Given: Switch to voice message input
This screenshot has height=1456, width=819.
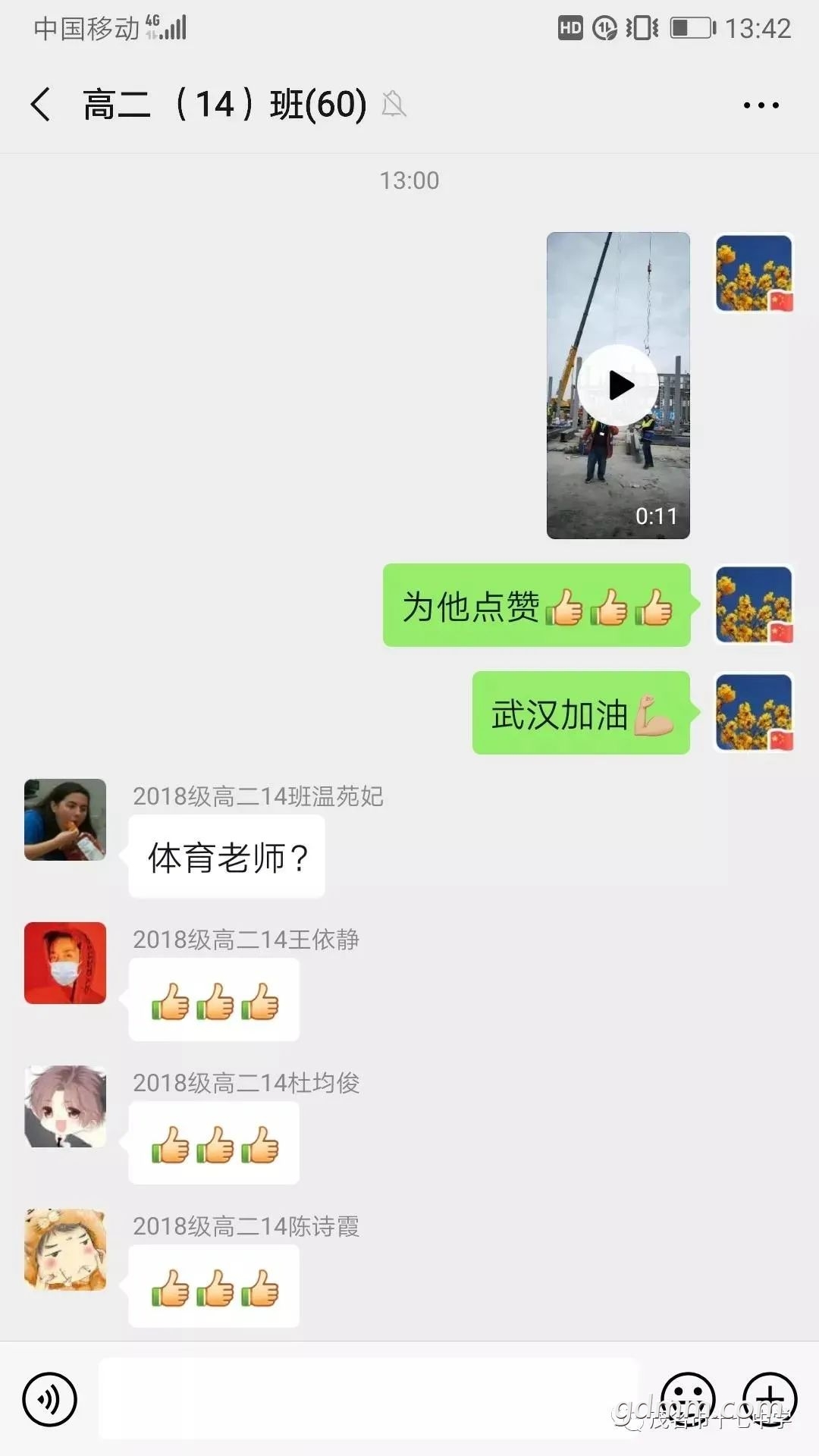Looking at the screenshot, I should [x=50, y=1398].
